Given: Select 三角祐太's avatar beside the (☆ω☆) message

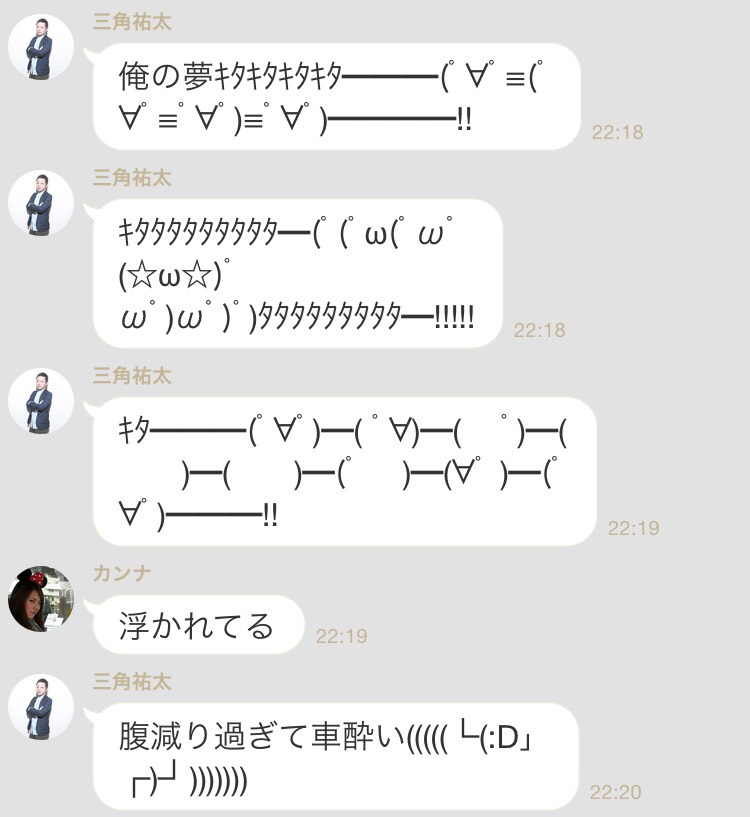Looking at the screenshot, I should click(x=41, y=203).
